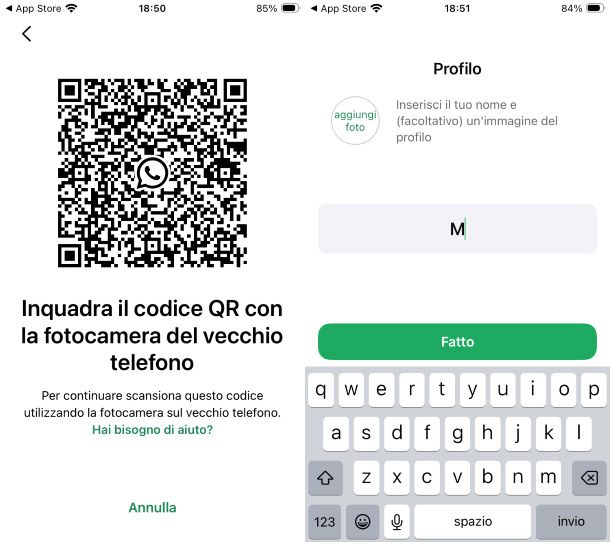Image resolution: width=610 pixels, height=542 pixels.
Task: Hit the backspace key on keyboard
Action: (x=592, y=478)
